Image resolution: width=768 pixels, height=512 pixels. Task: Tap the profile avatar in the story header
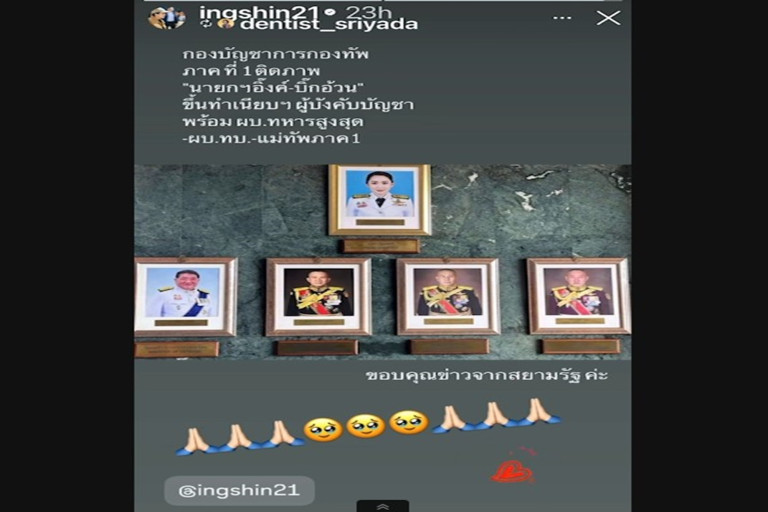[165, 18]
